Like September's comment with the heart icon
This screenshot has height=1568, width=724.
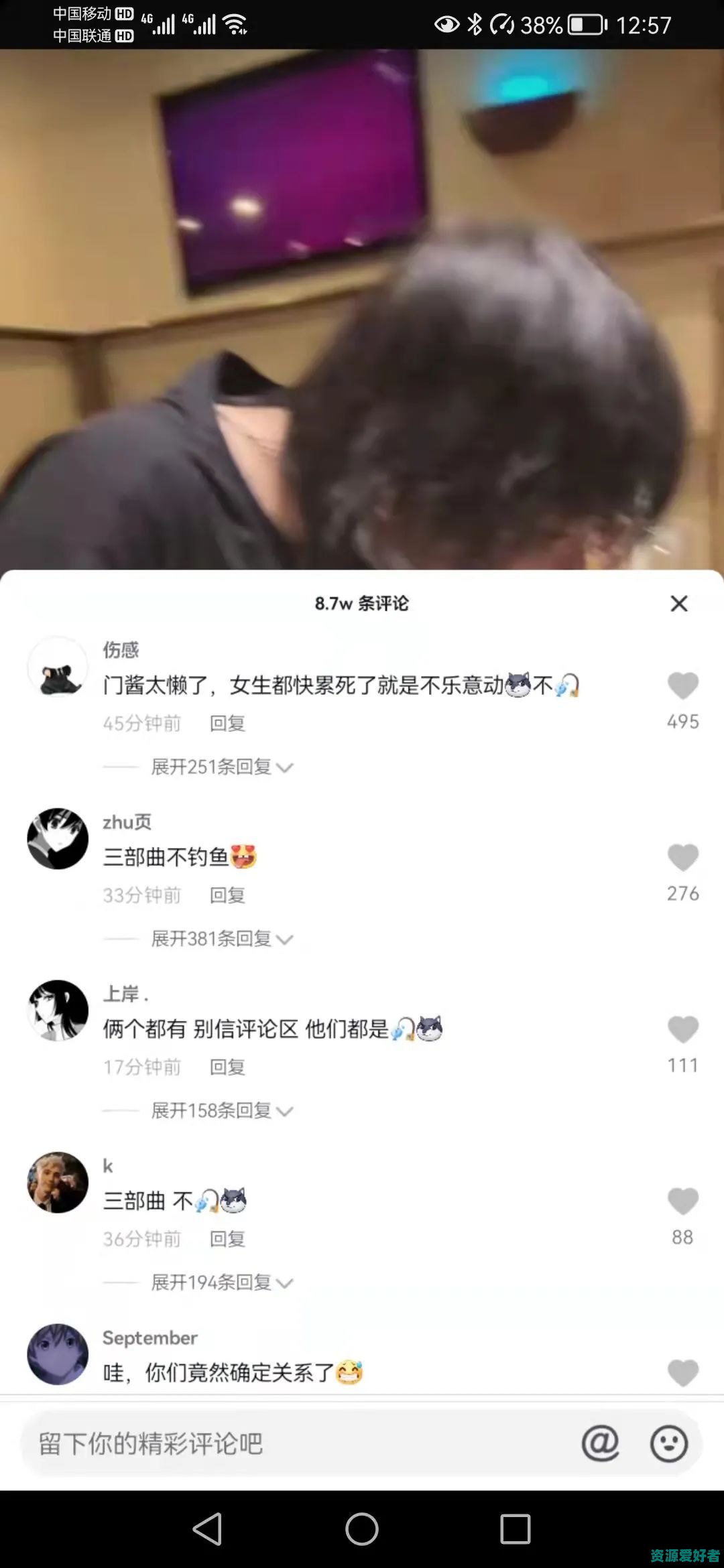click(684, 1374)
